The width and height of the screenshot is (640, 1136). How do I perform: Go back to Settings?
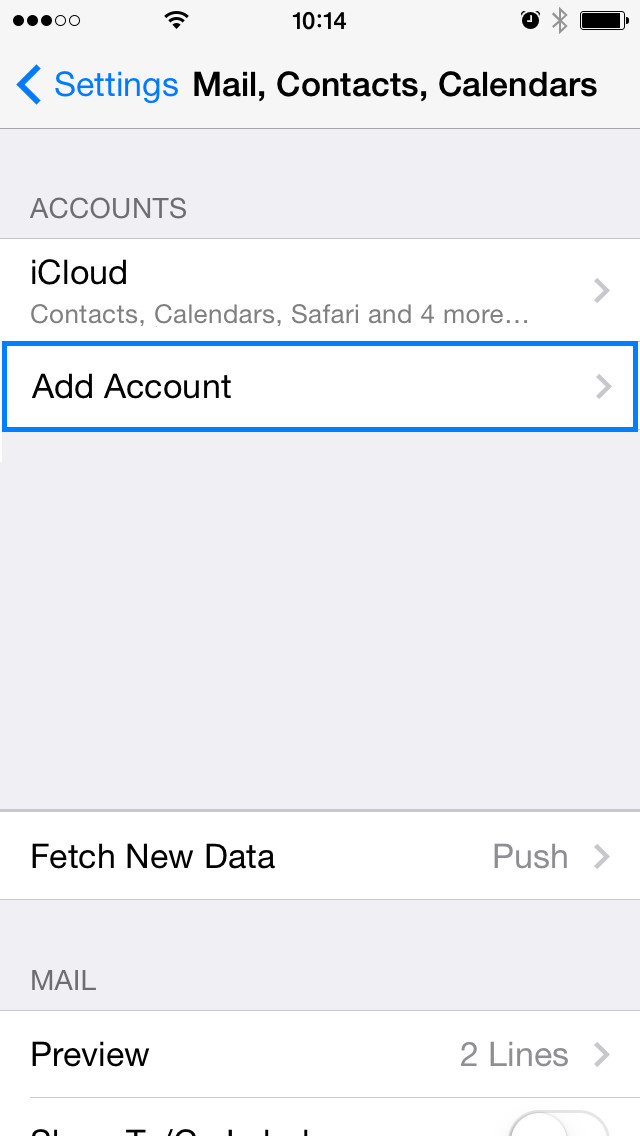tap(96, 85)
